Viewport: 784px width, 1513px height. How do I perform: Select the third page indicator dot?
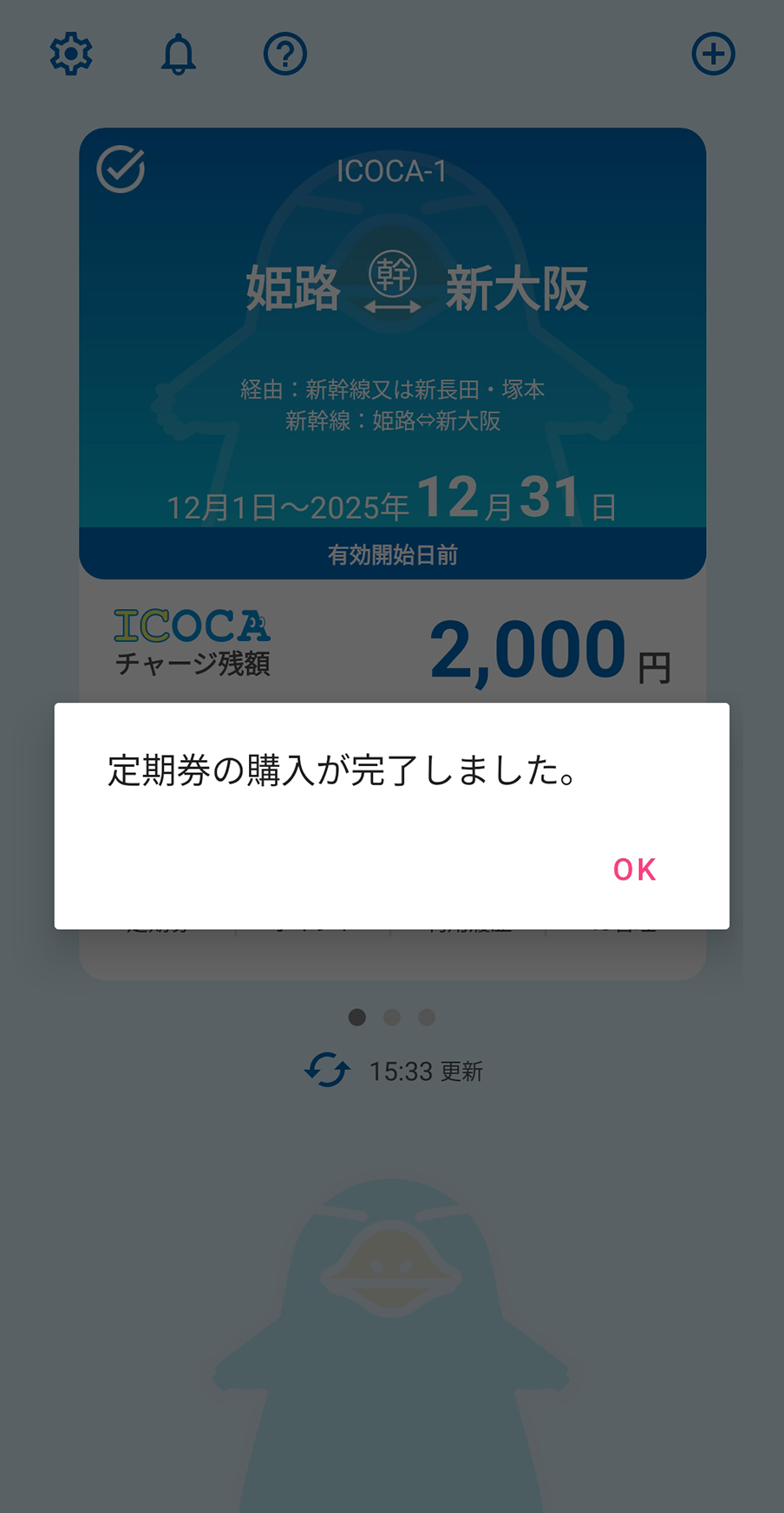(427, 1017)
